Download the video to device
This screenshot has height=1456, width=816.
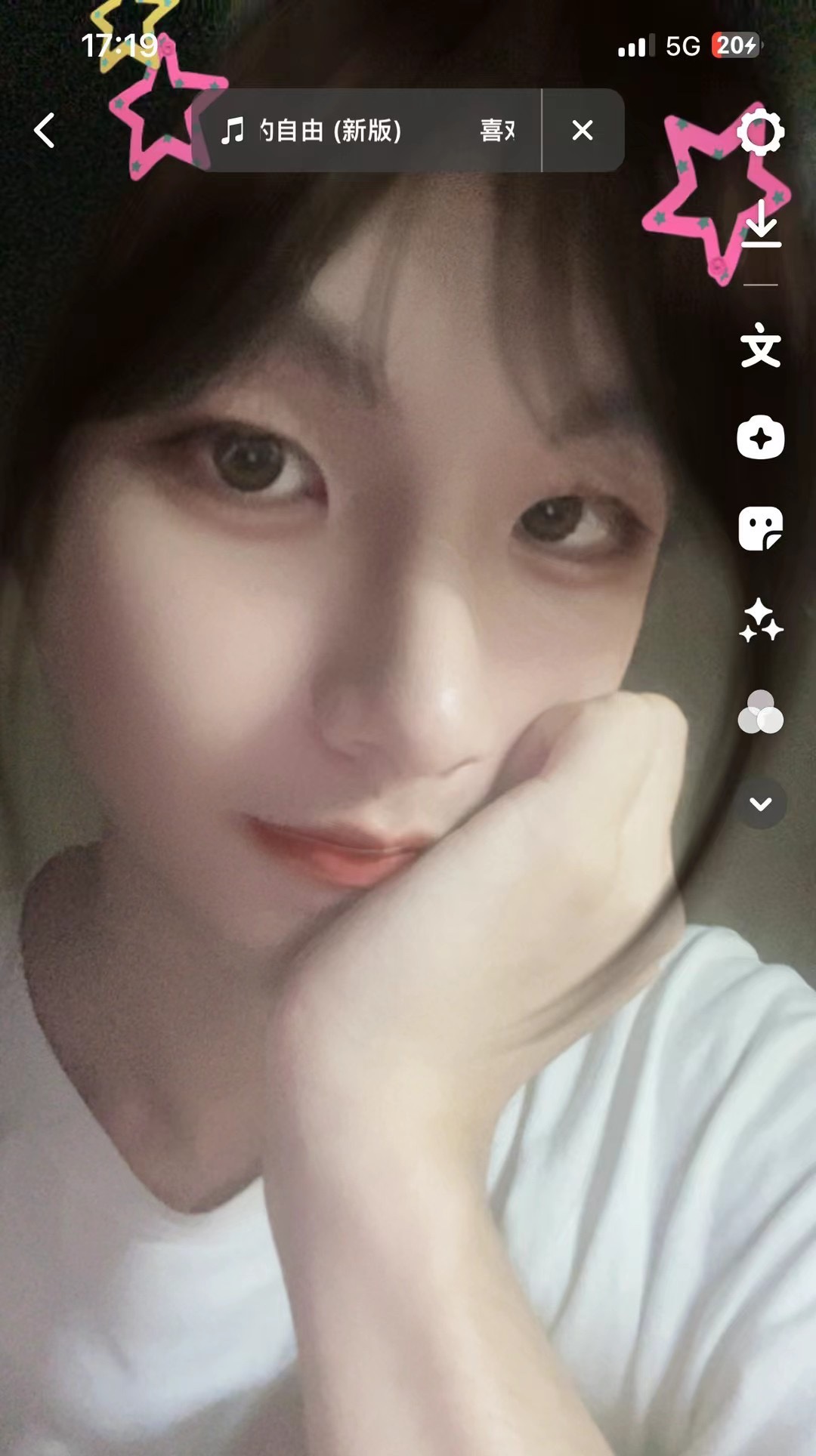pos(760,223)
